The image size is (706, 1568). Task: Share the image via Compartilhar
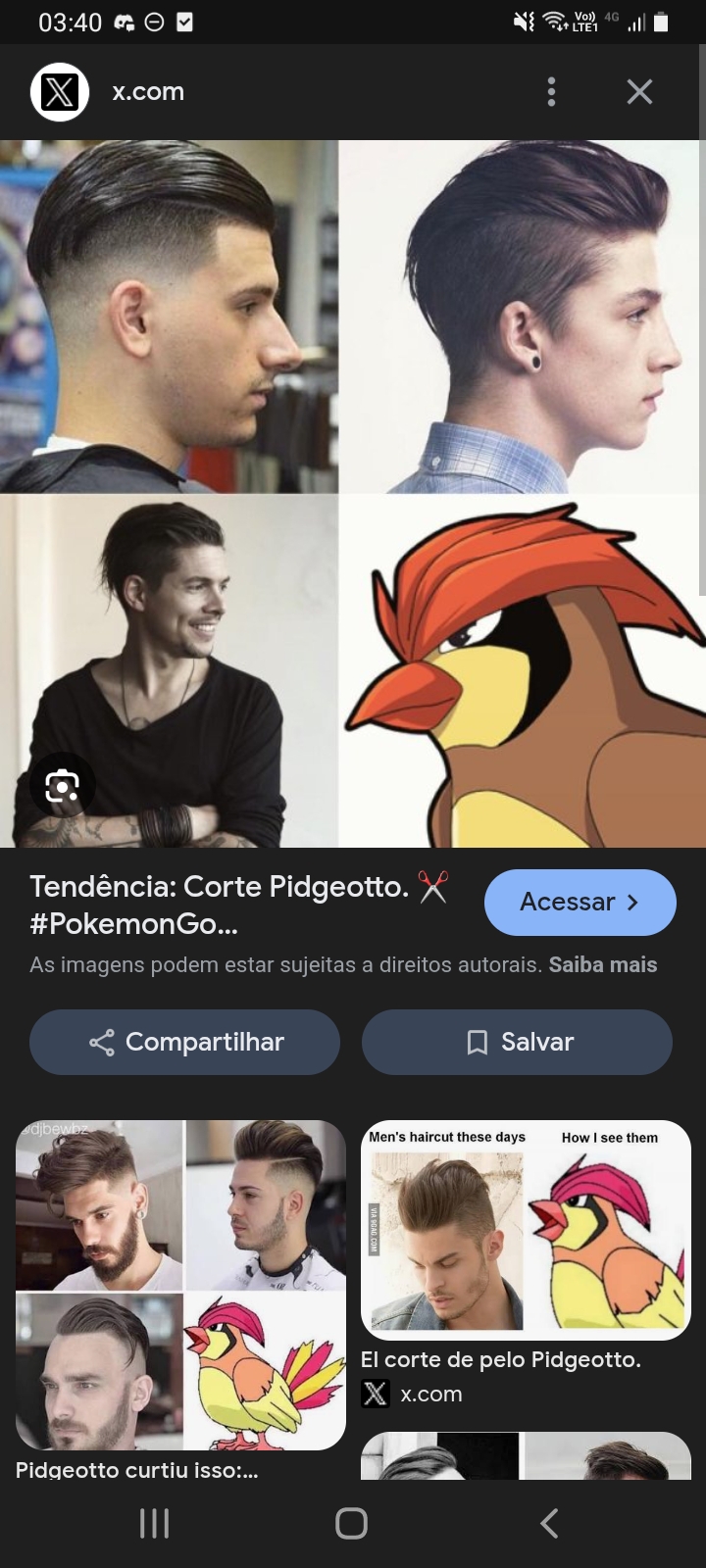(184, 1042)
